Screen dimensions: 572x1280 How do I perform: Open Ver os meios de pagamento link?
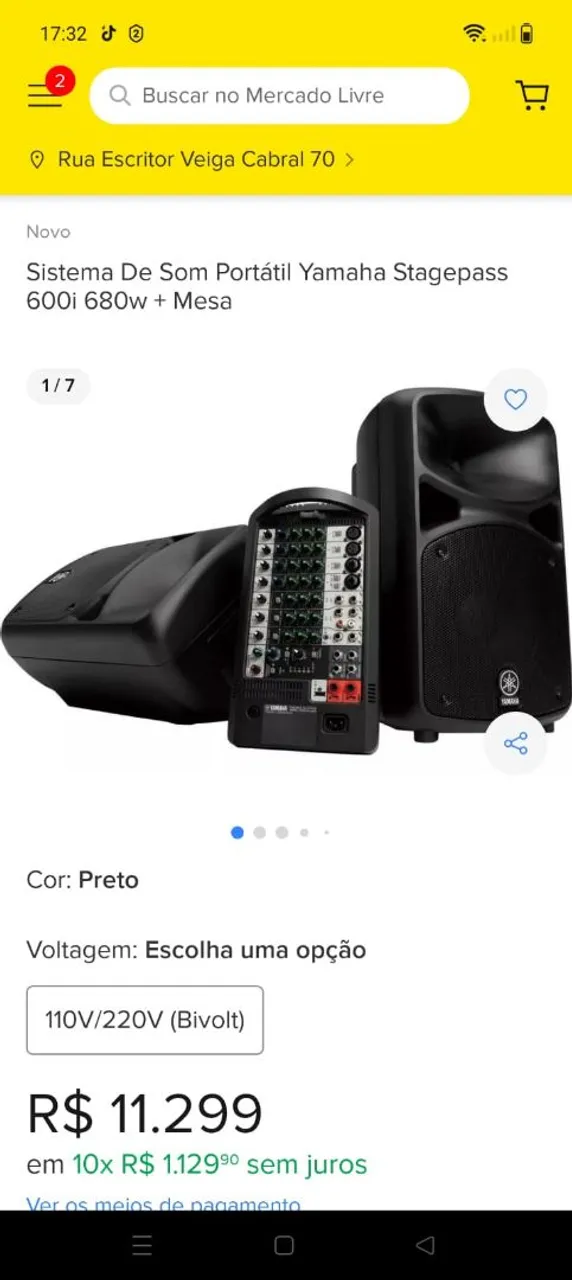[x=163, y=1203]
